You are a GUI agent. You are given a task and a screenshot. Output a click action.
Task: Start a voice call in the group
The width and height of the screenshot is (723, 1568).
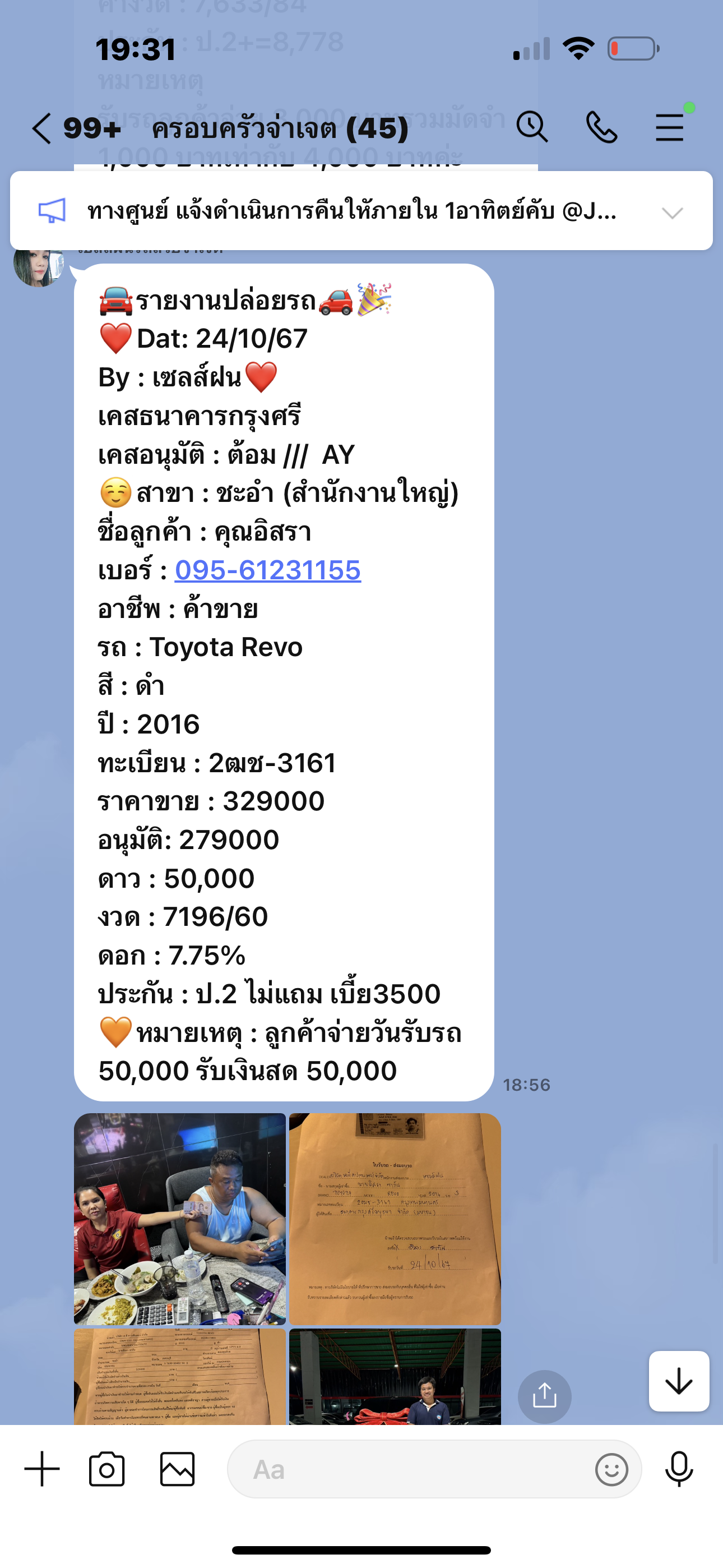click(x=601, y=128)
